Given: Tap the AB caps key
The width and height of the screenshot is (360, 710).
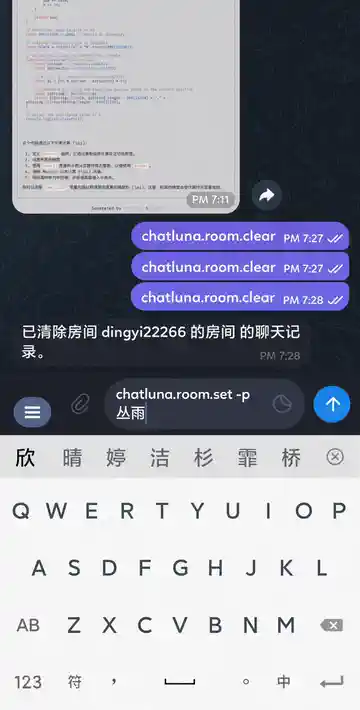Looking at the screenshot, I should pyautogui.click(x=28, y=625).
